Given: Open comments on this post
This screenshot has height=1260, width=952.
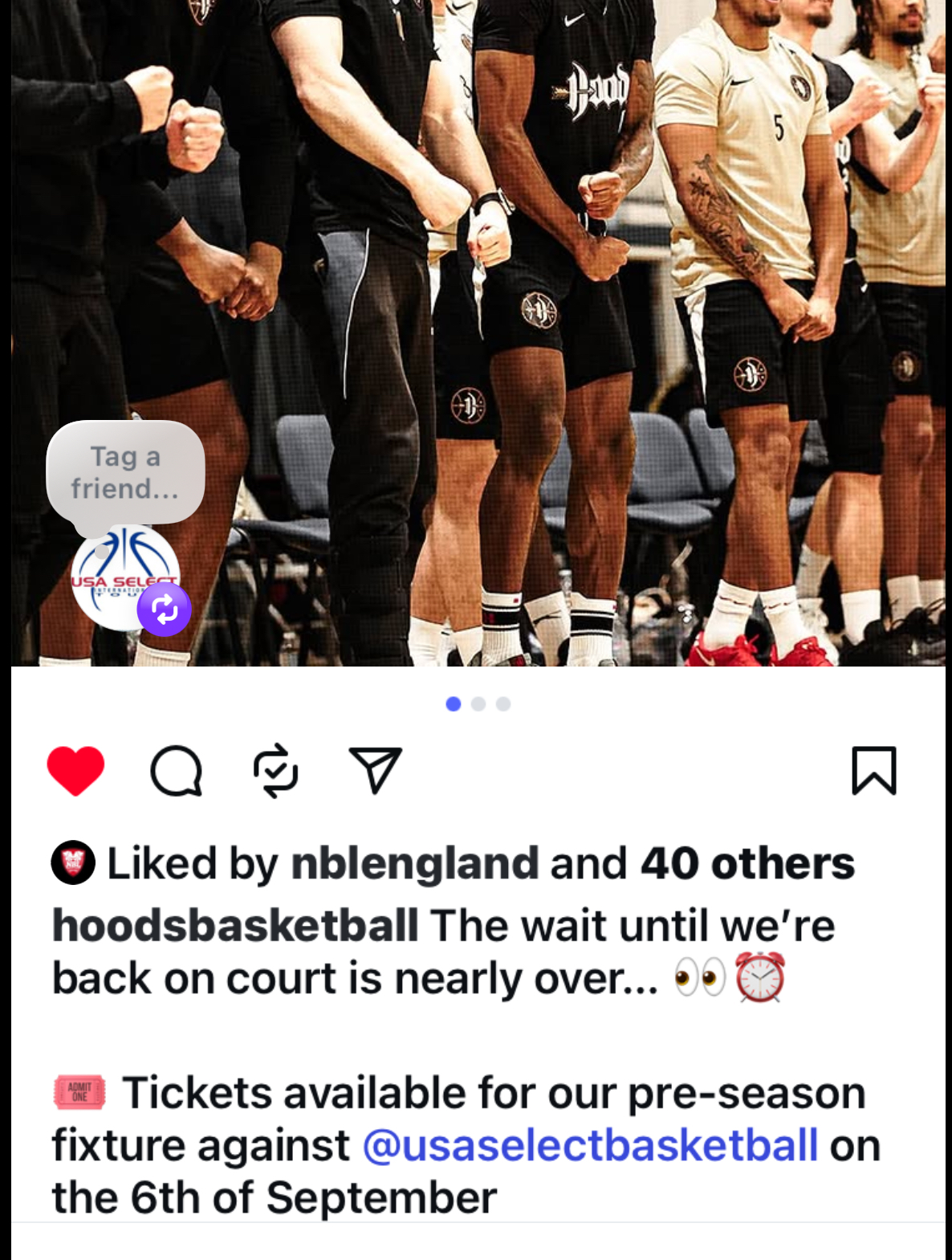Looking at the screenshot, I should point(176,770).
